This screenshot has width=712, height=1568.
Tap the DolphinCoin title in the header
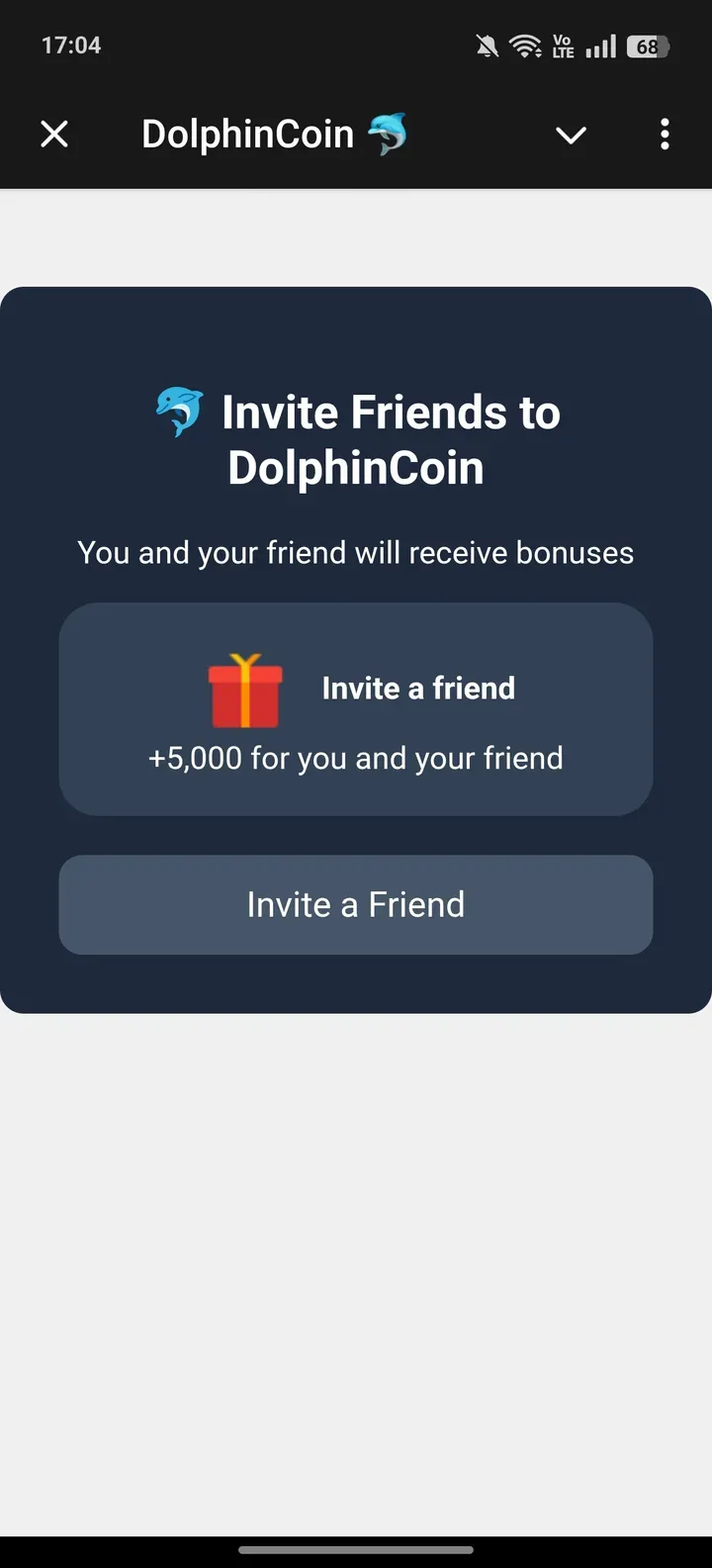[x=247, y=134]
